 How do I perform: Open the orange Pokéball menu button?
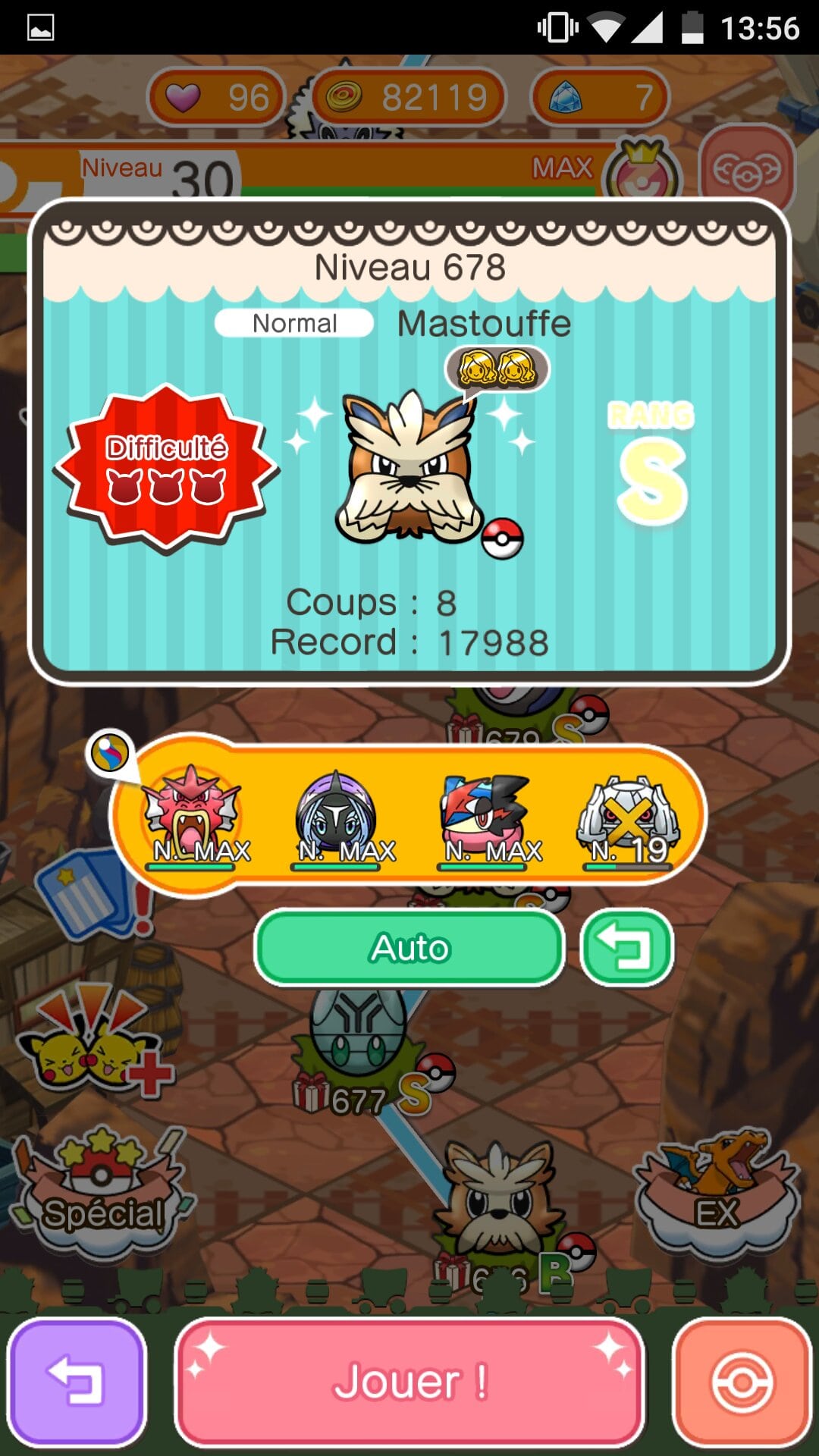(x=742, y=1382)
